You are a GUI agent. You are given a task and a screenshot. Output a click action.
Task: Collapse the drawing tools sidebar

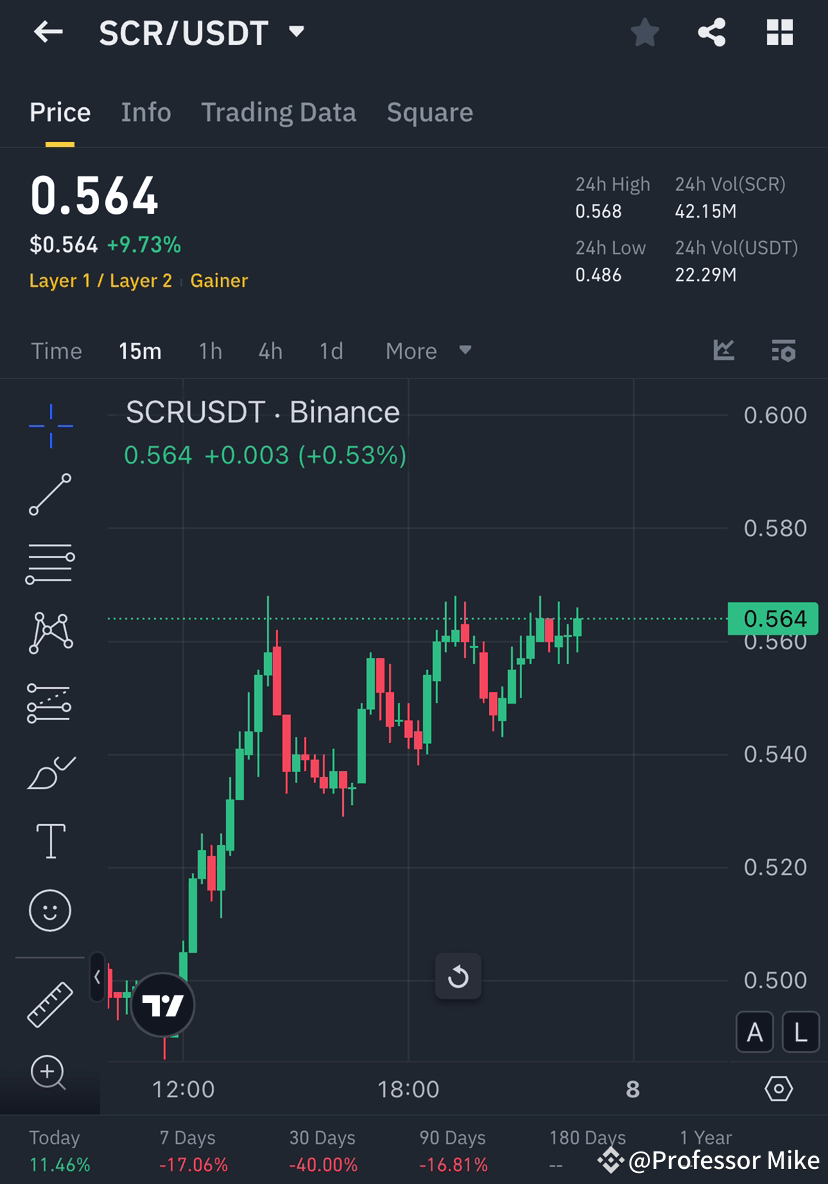pyautogui.click(x=95, y=977)
